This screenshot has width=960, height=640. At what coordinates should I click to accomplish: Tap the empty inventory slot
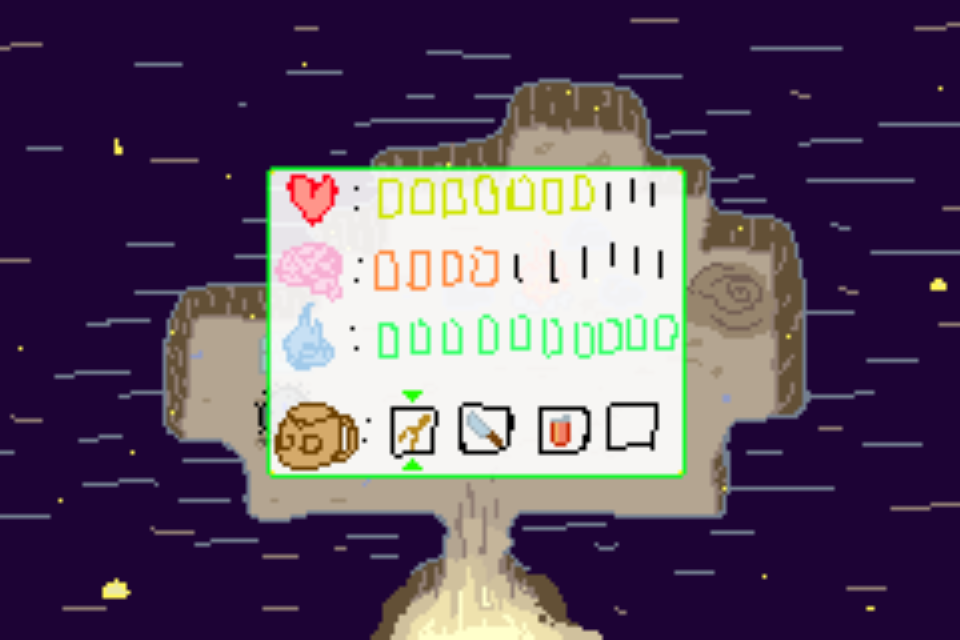[x=633, y=426]
